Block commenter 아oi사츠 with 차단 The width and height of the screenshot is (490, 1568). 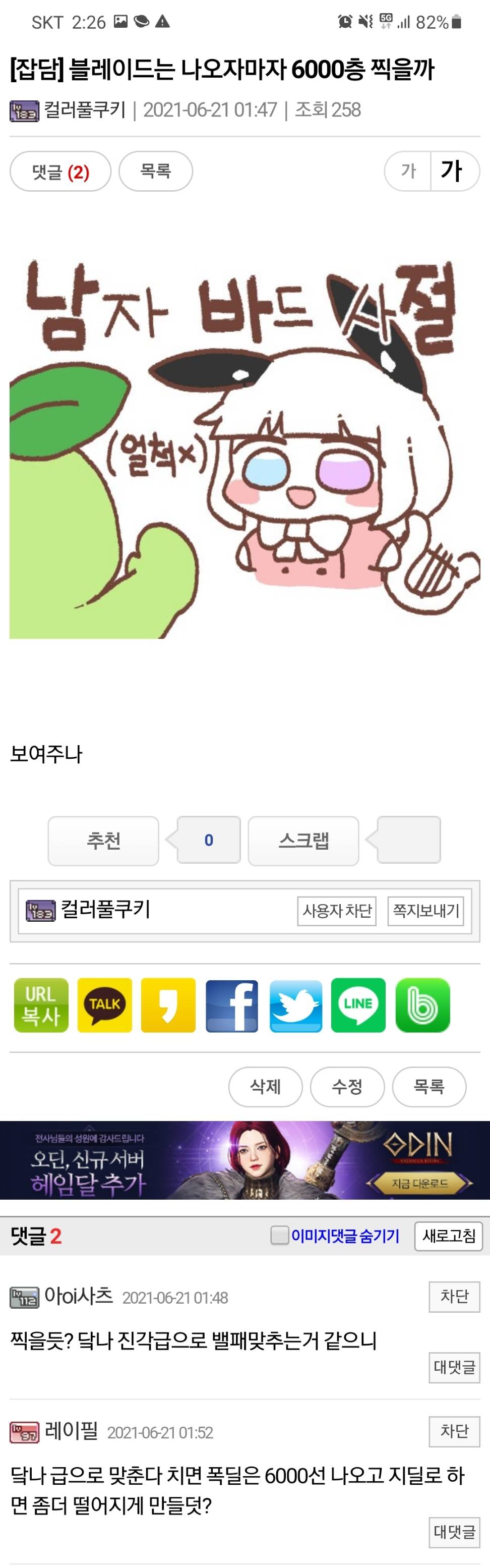454,1296
